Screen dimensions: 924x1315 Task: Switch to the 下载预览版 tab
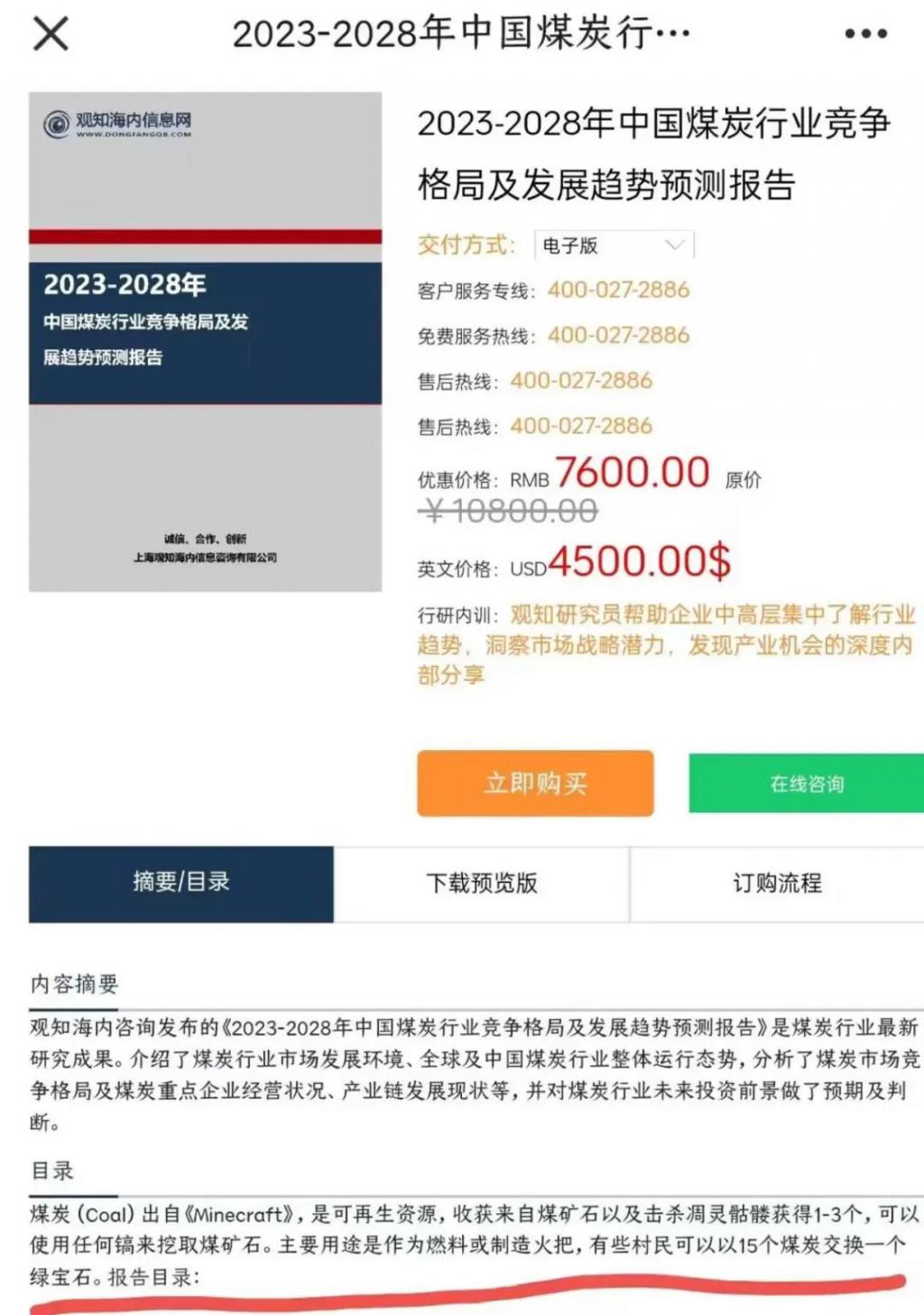click(x=482, y=883)
